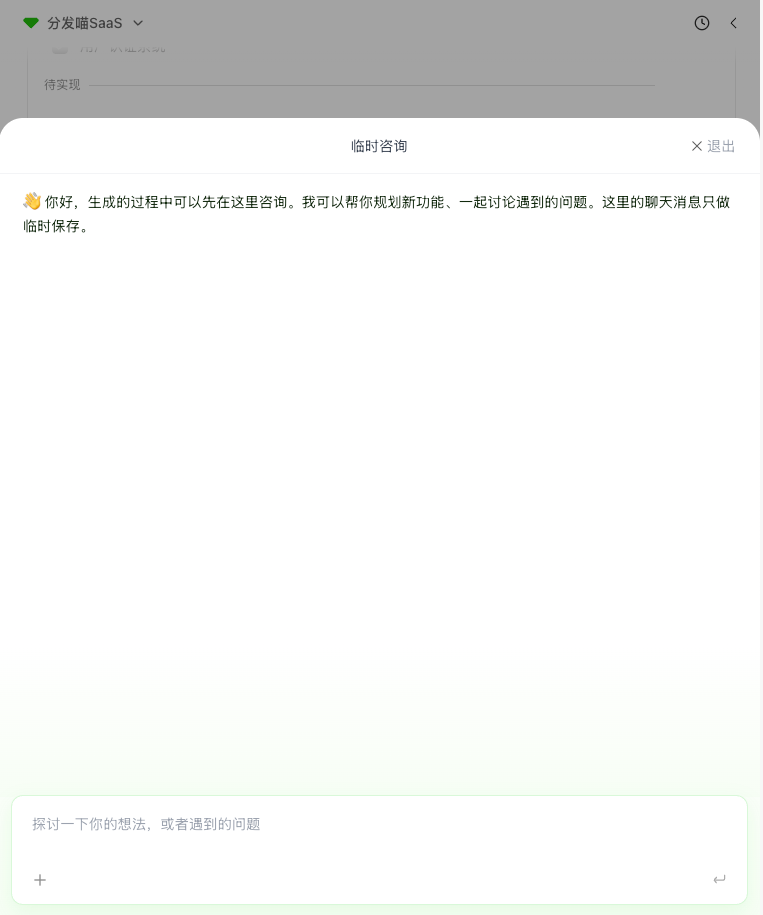
Task: Tap the back chevron at top right
Action: point(733,23)
